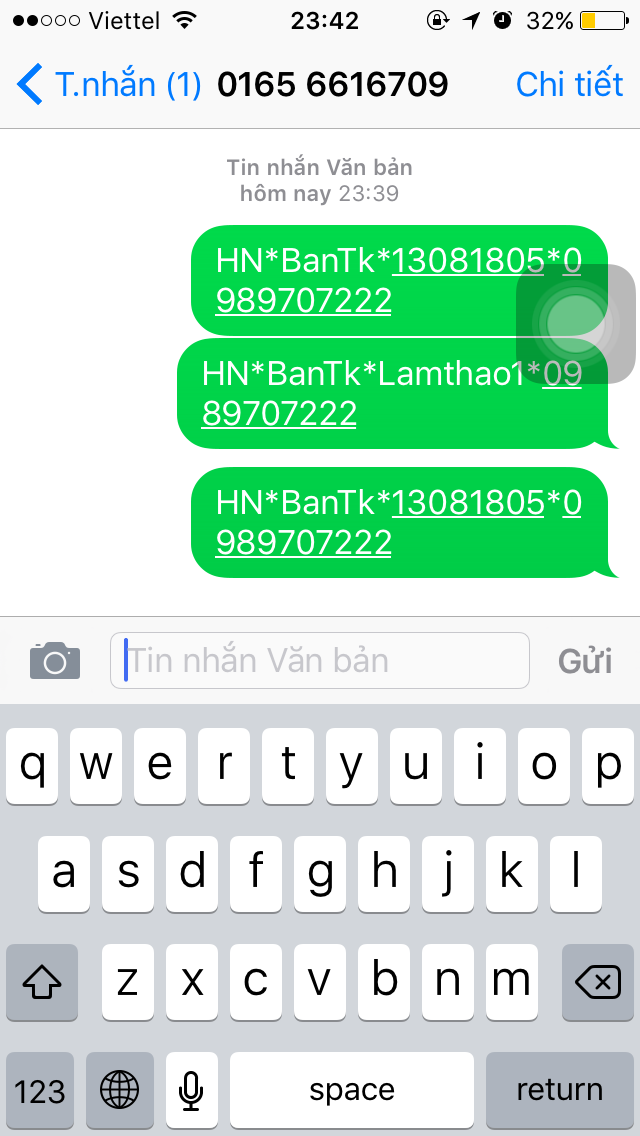640x1136 pixels.
Task: Enable shift on the keyboard
Action: click(x=42, y=983)
